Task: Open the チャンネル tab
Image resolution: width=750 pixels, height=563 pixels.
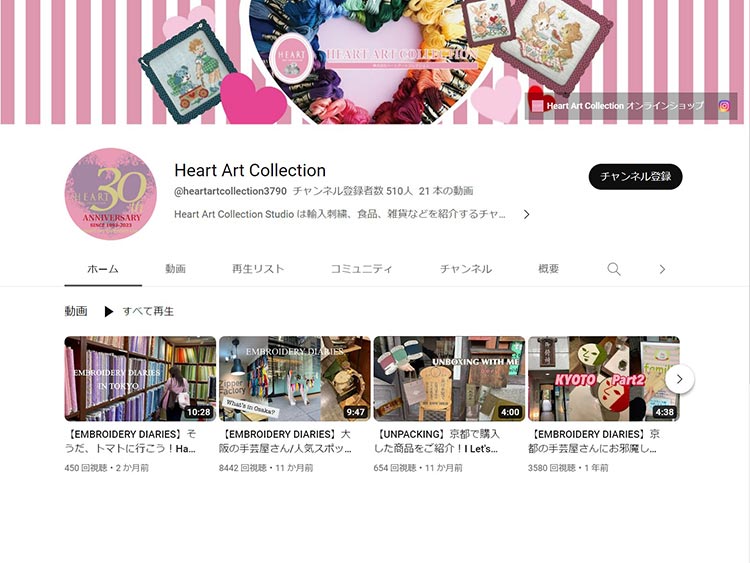Action: [x=466, y=269]
